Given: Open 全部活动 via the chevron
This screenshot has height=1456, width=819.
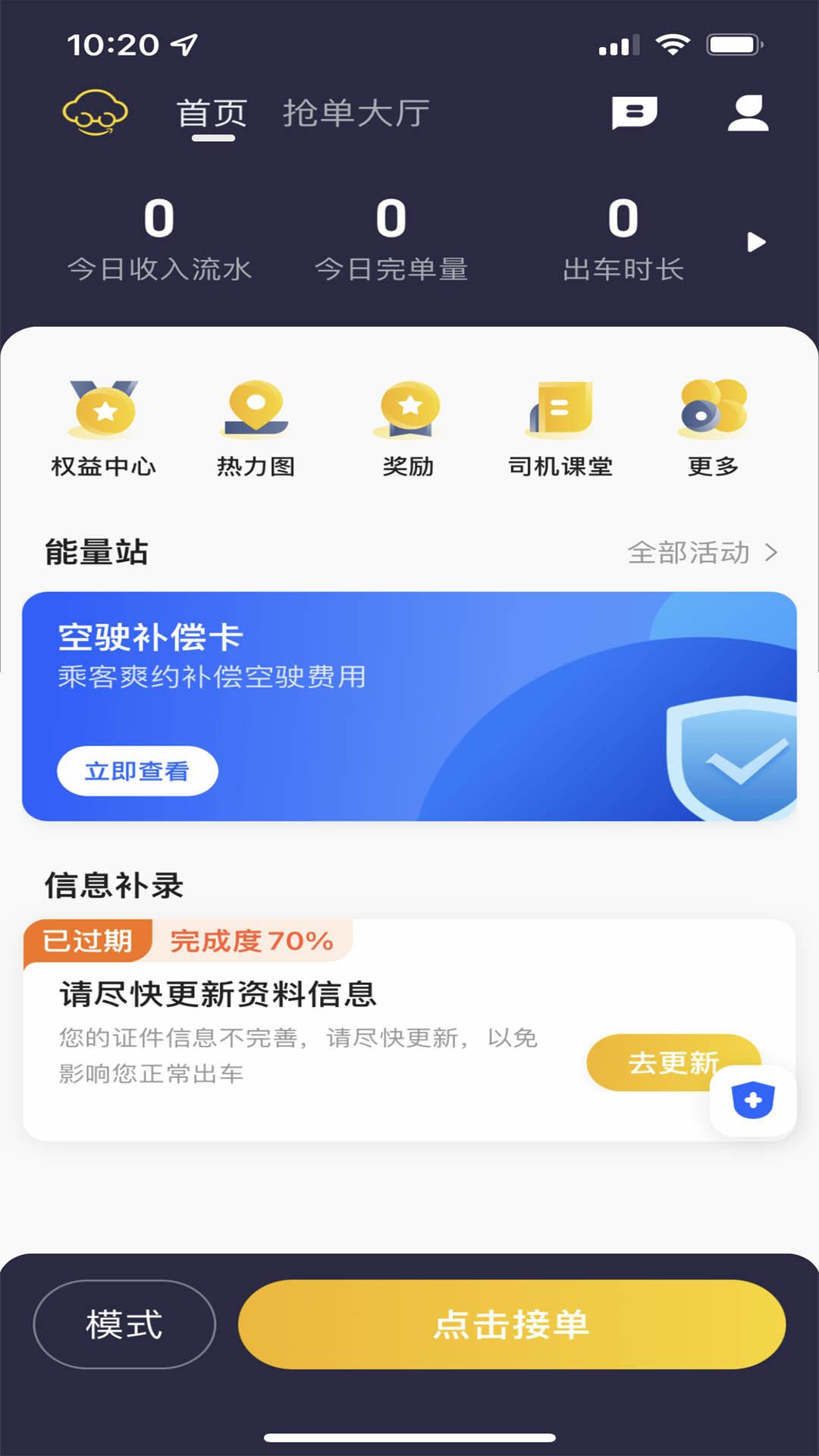Looking at the screenshot, I should point(772,554).
